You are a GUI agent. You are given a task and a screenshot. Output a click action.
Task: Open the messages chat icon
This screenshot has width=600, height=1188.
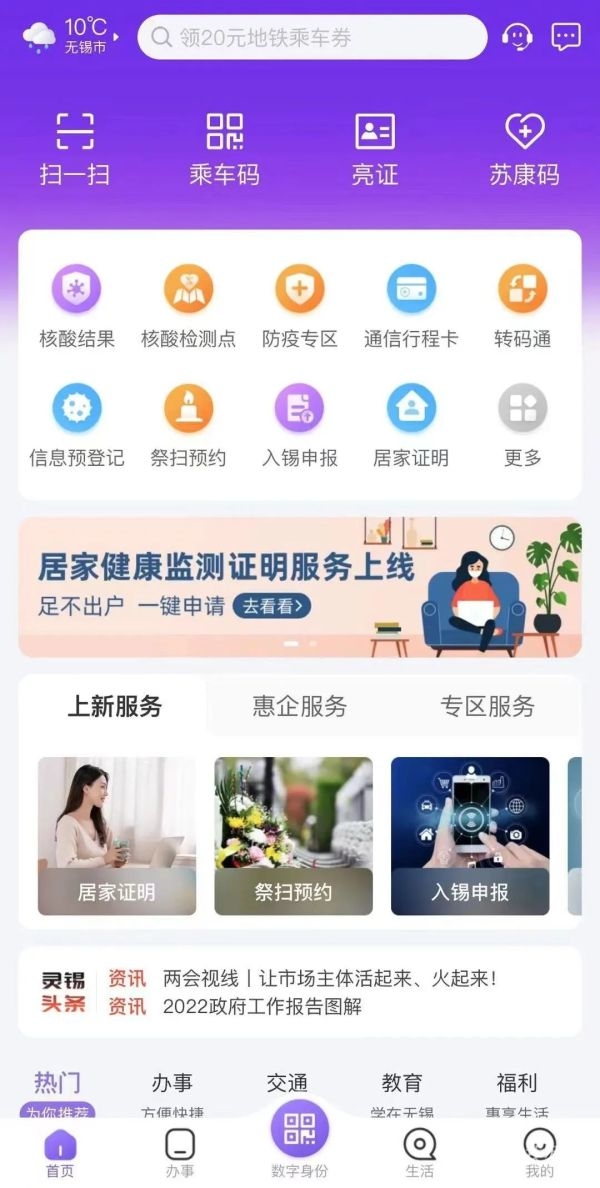pos(566,38)
